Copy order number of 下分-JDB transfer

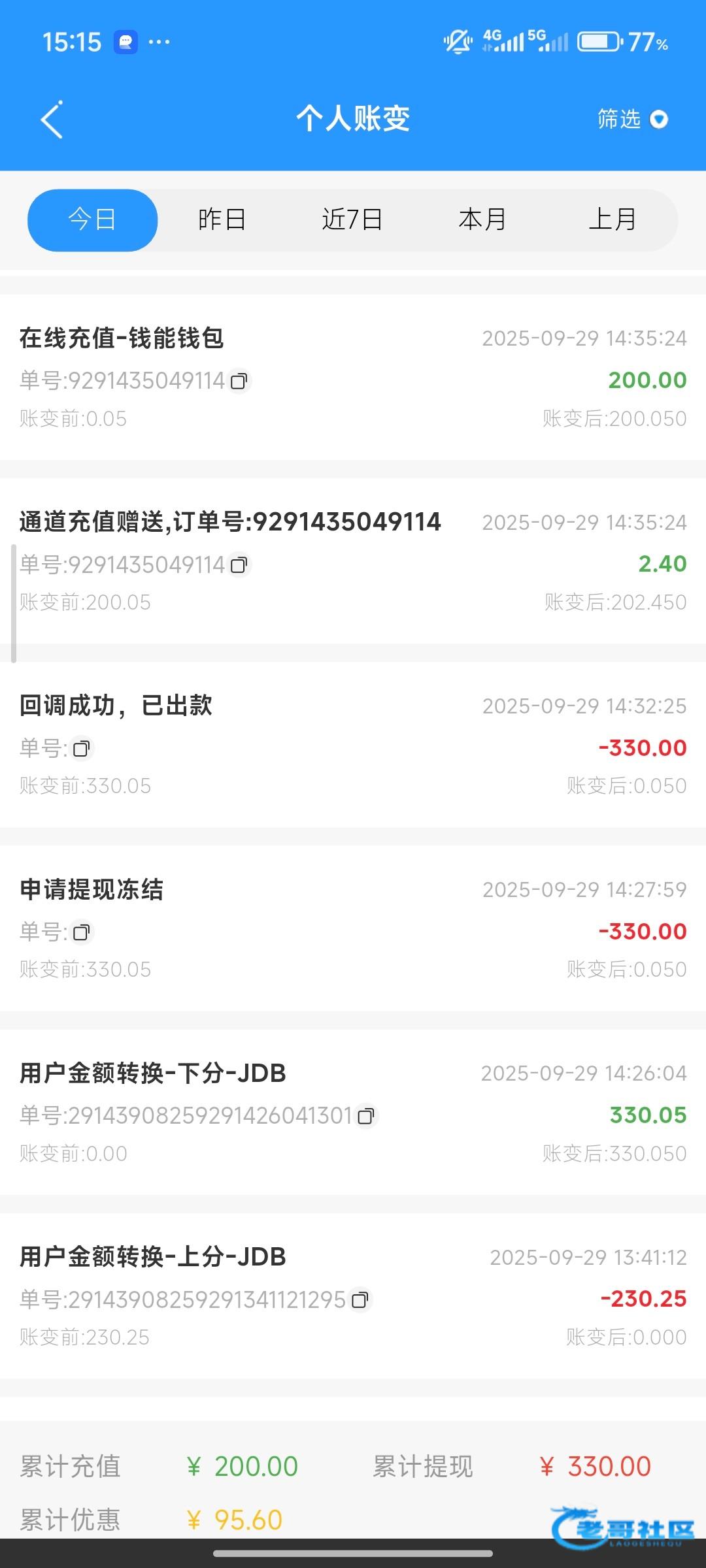click(x=367, y=1116)
